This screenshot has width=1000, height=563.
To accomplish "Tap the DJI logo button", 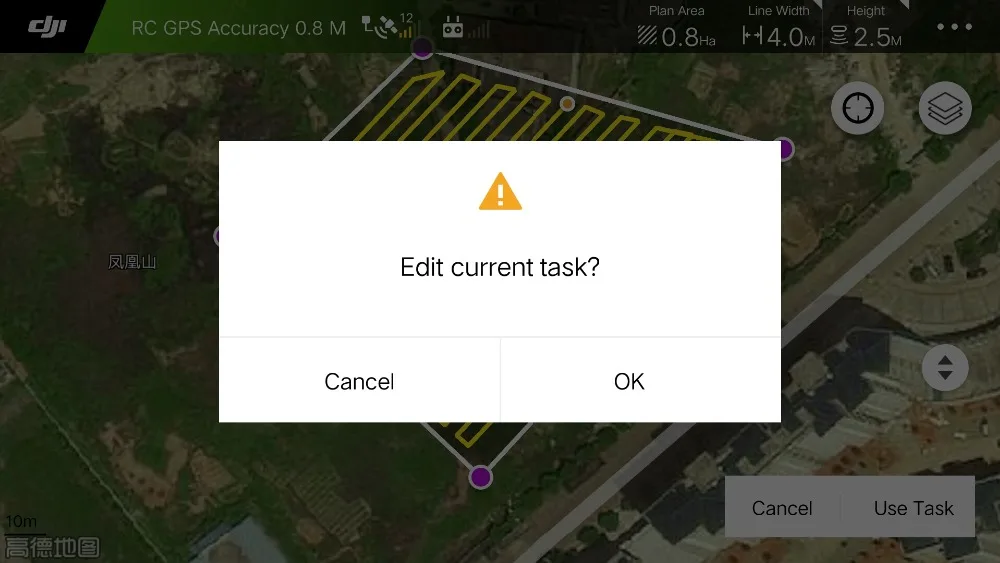I will (47, 27).
